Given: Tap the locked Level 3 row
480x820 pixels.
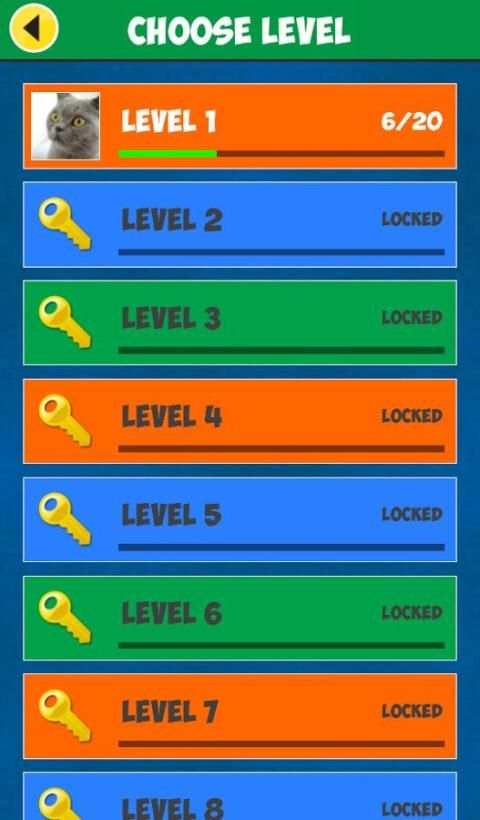Looking at the screenshot, I should coord(240,323).
